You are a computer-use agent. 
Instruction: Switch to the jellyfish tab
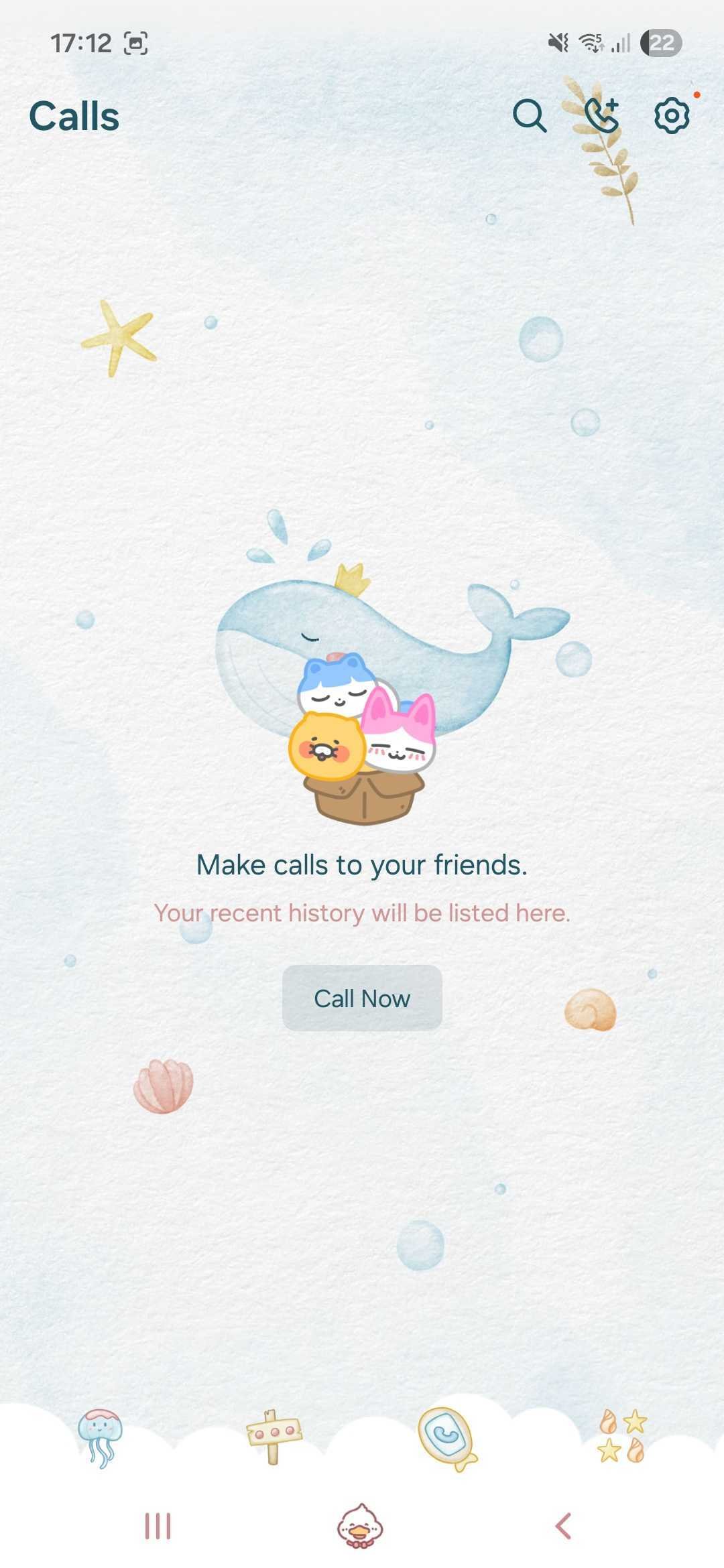(x=101, y=1437)
